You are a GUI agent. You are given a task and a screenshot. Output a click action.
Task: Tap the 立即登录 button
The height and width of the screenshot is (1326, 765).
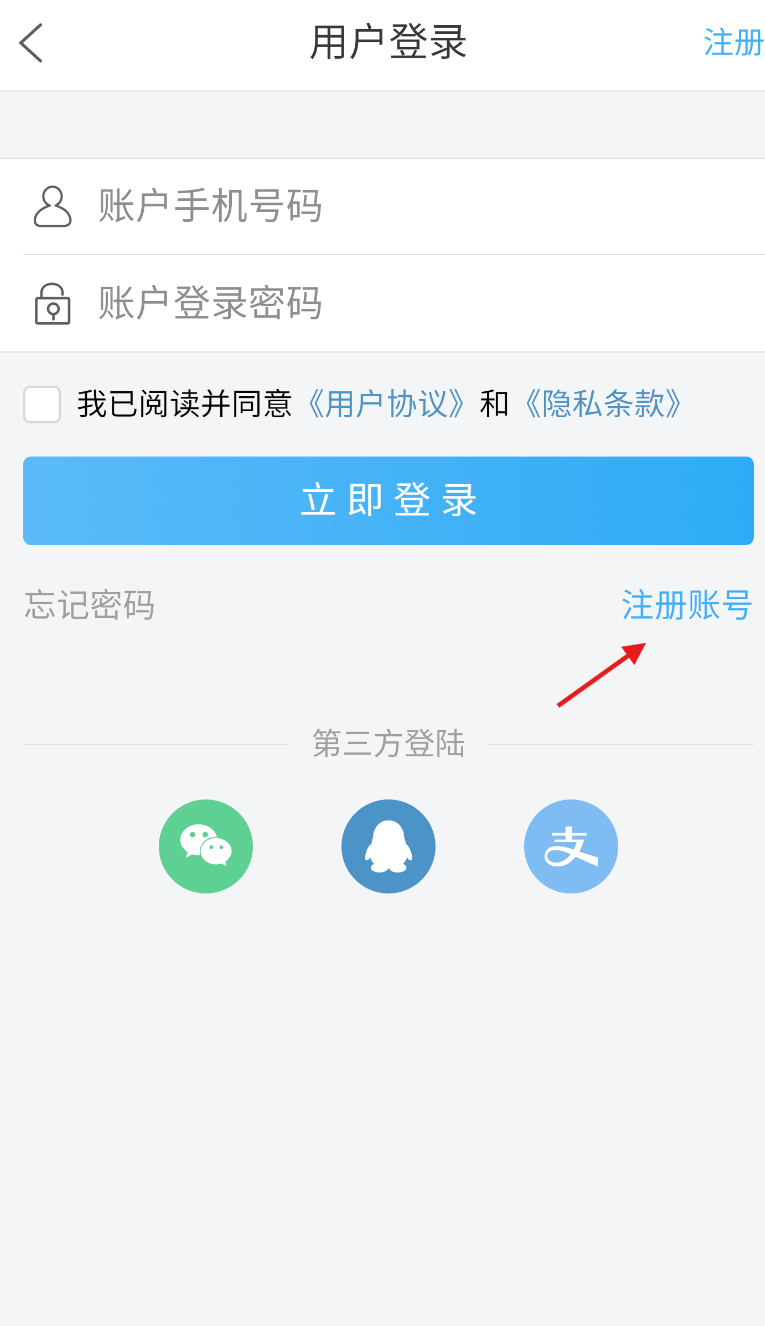click(388, 501)
